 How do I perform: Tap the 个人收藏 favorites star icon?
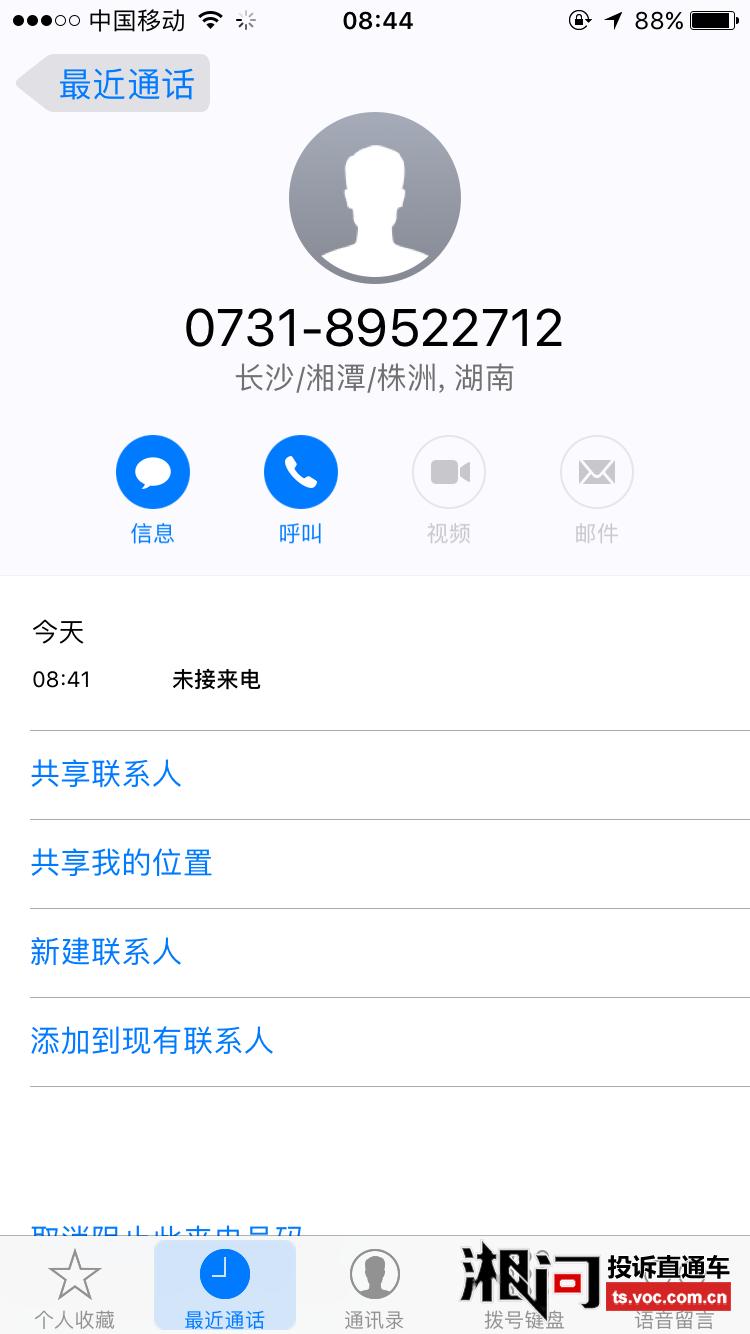point(75,1274)
